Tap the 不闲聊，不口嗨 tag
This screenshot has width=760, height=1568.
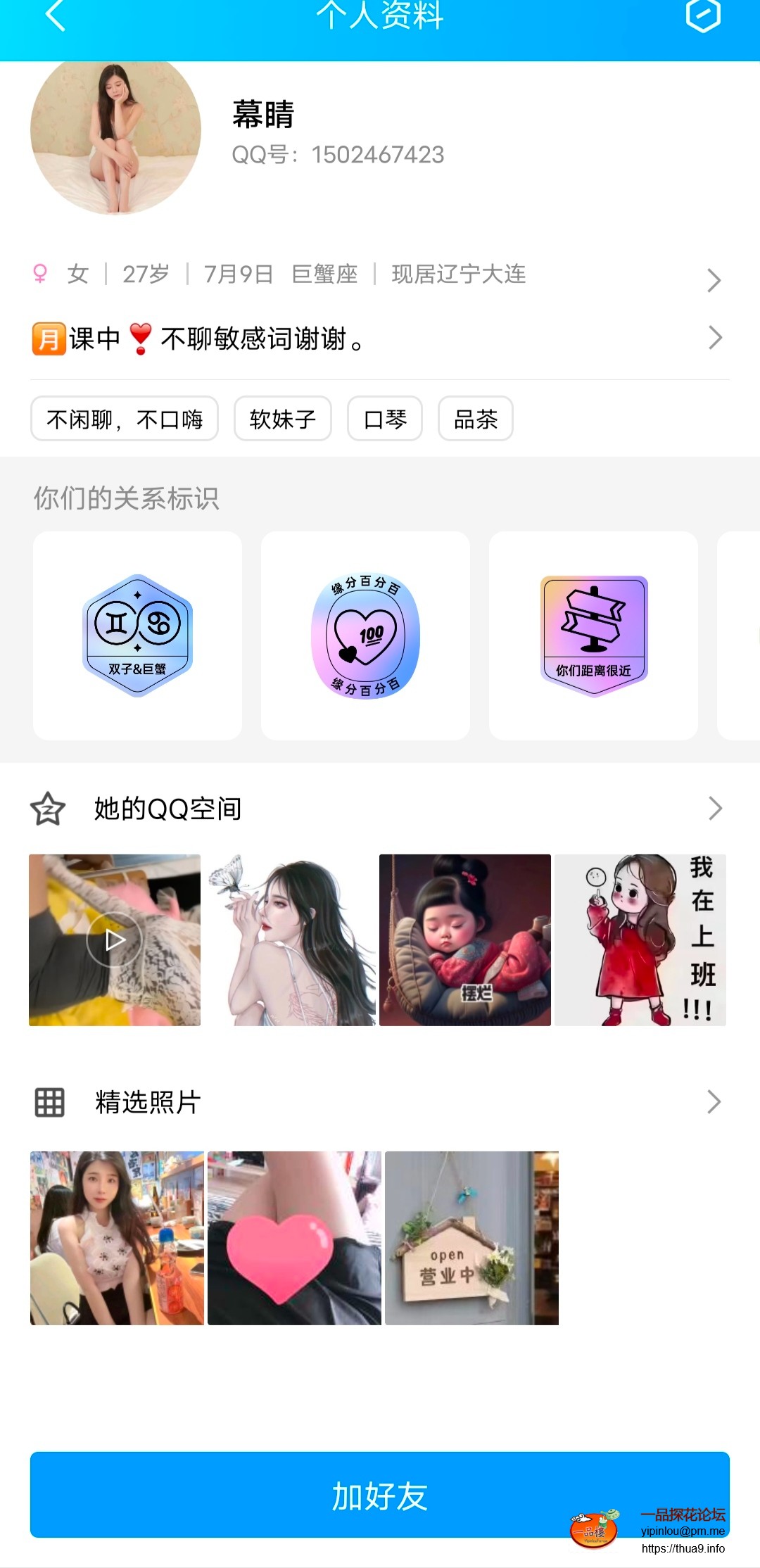point(125,419)
